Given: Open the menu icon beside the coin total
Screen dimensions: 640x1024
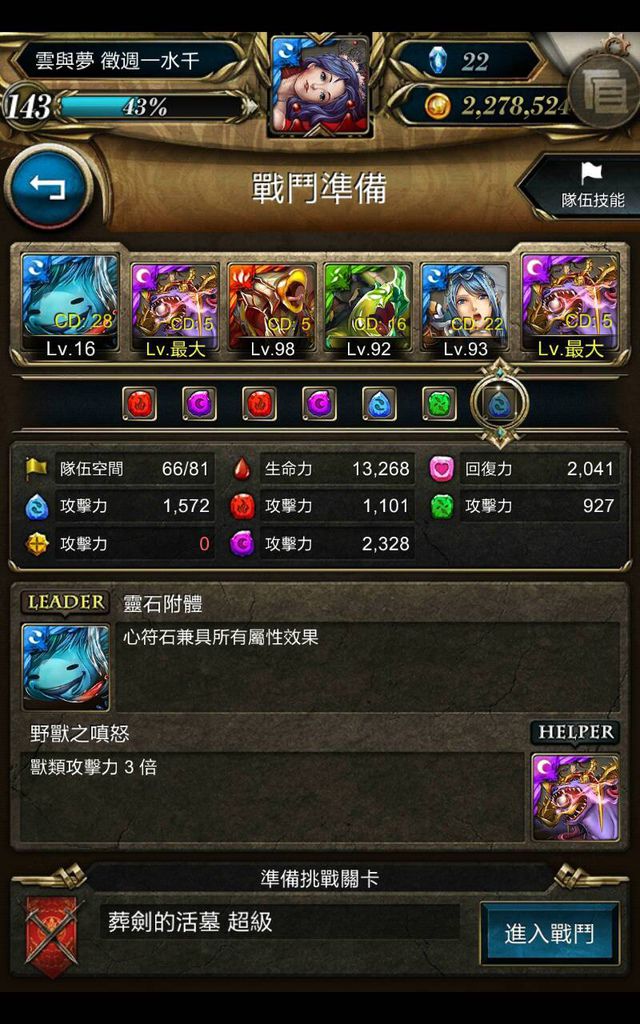Looking at the screenshot, I should coord(603,91).
